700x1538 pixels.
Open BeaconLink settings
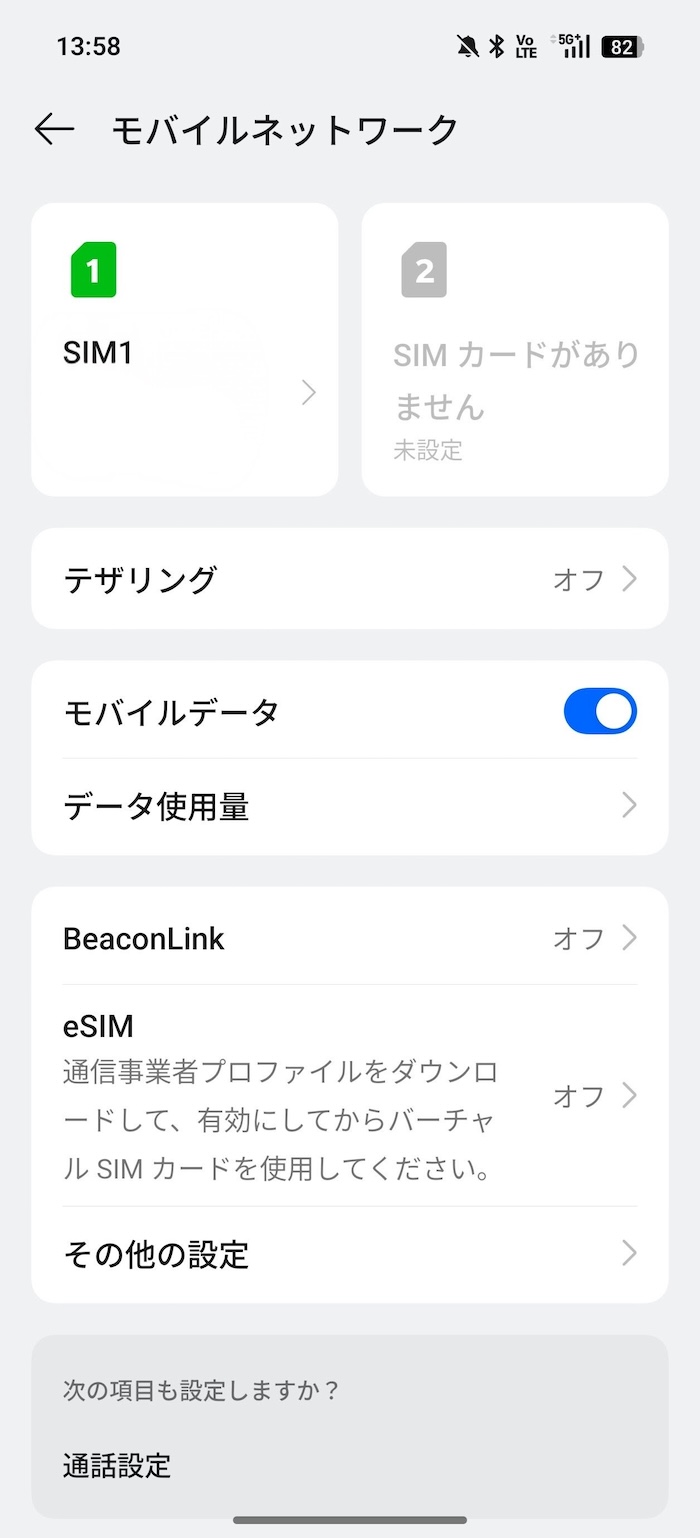click(x=350, y=938)
